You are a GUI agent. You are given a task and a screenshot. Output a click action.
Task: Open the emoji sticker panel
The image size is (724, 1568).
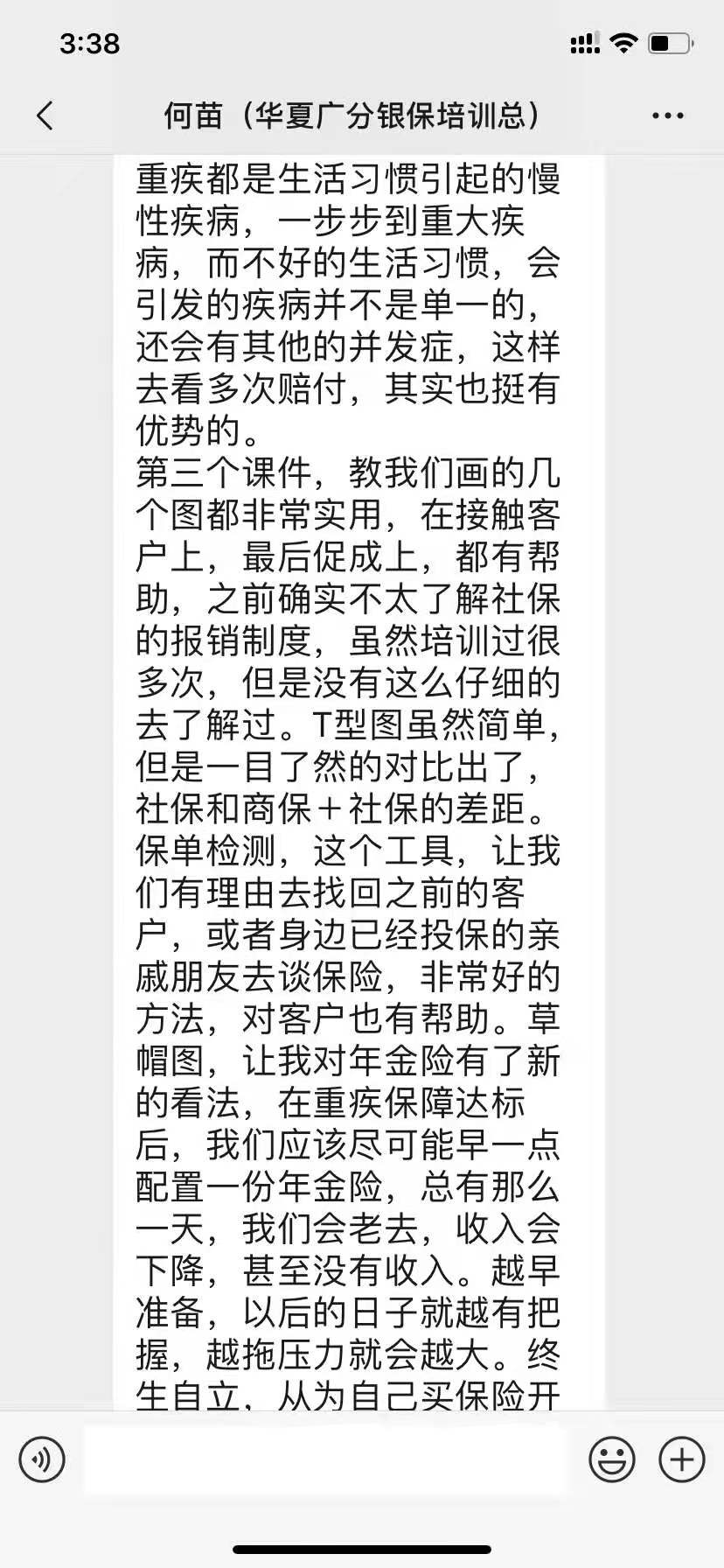pos(612,1459)
